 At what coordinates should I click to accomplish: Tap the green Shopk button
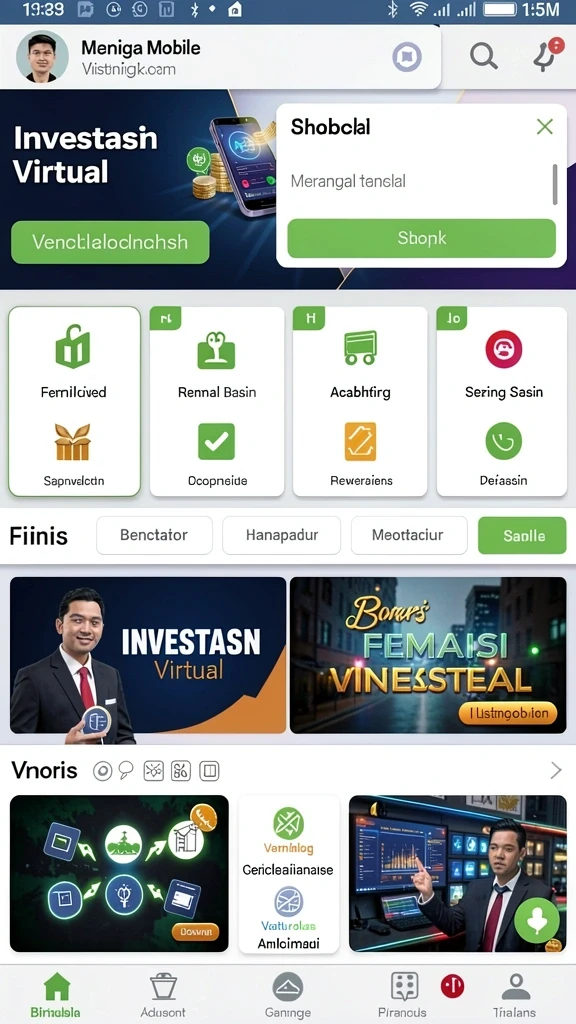click(421, 238)
